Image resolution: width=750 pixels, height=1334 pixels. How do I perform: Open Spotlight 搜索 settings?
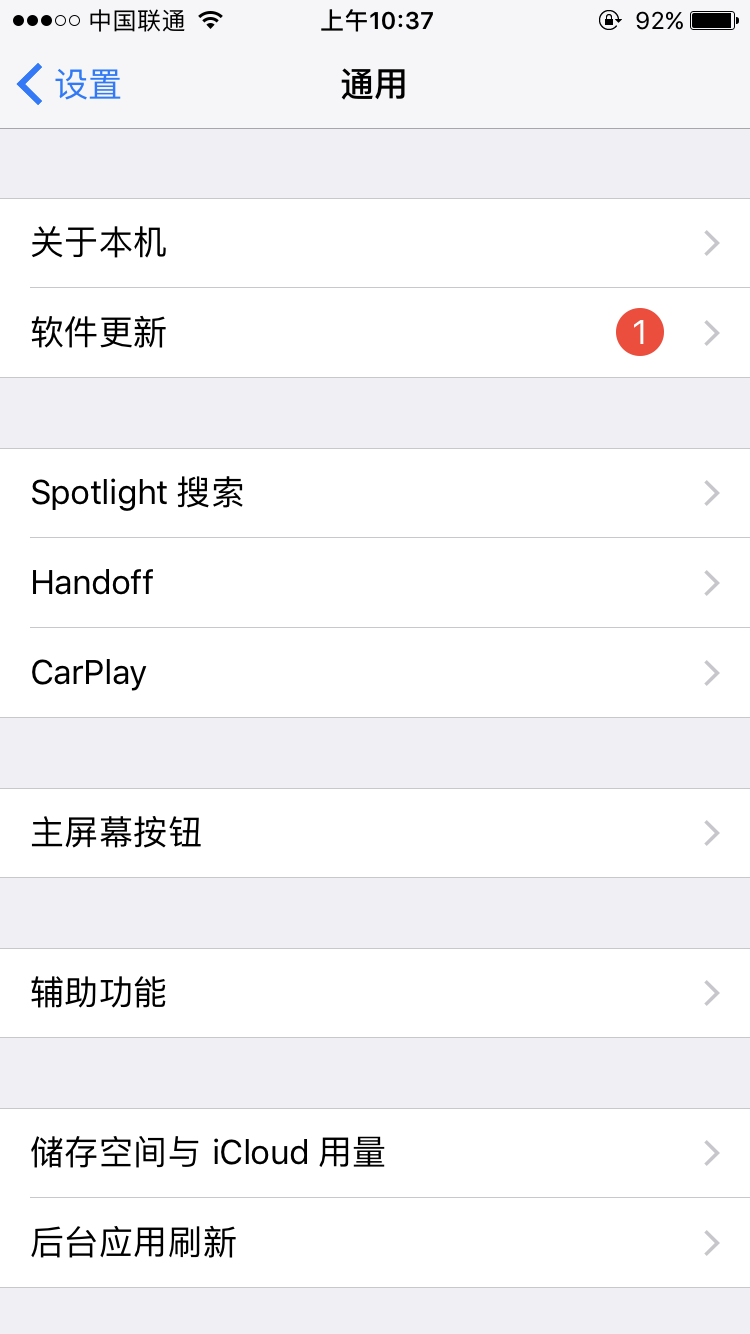click(x=375, y=493)
